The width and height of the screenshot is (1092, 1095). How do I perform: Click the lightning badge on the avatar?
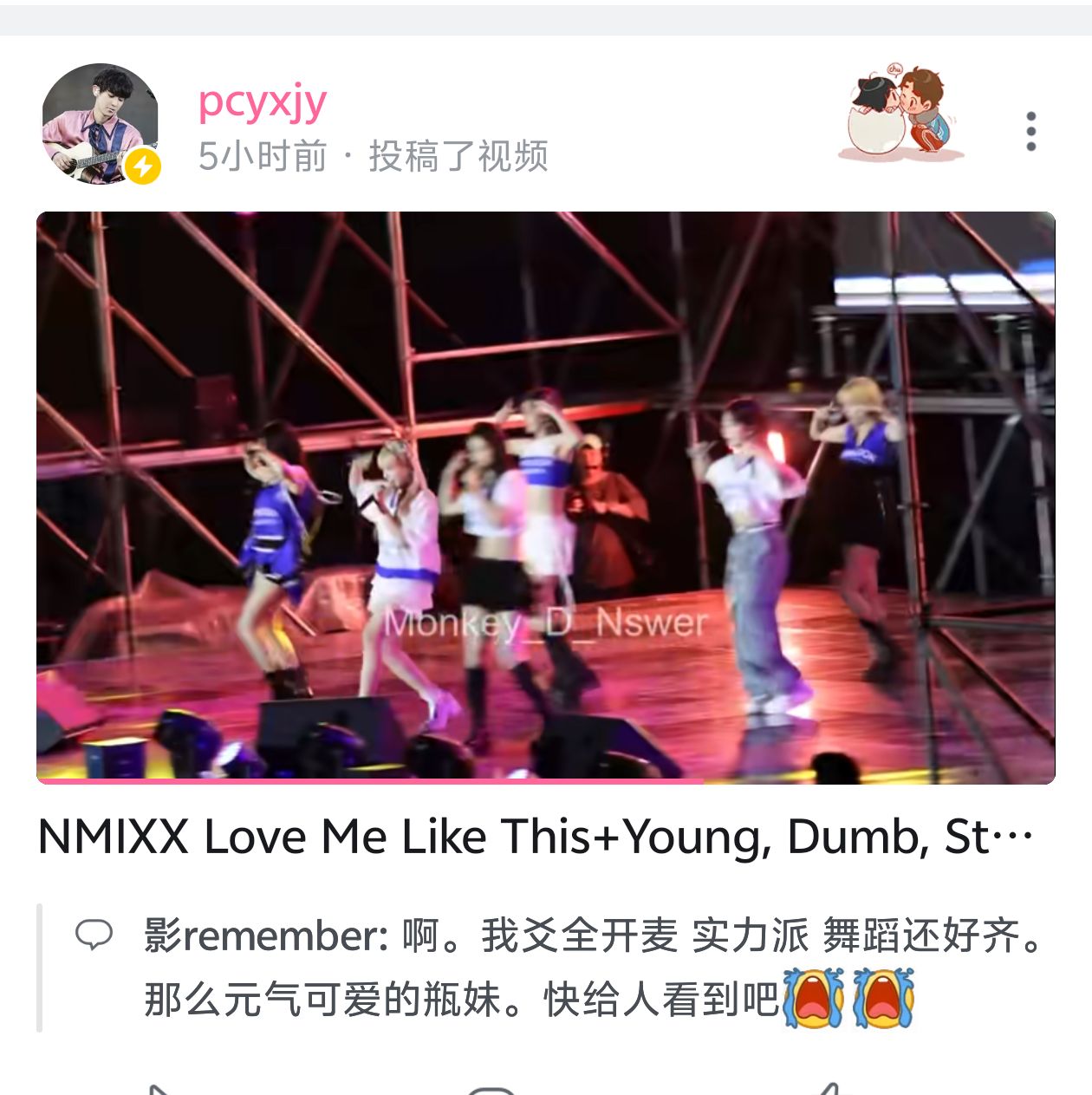[142, 163]
